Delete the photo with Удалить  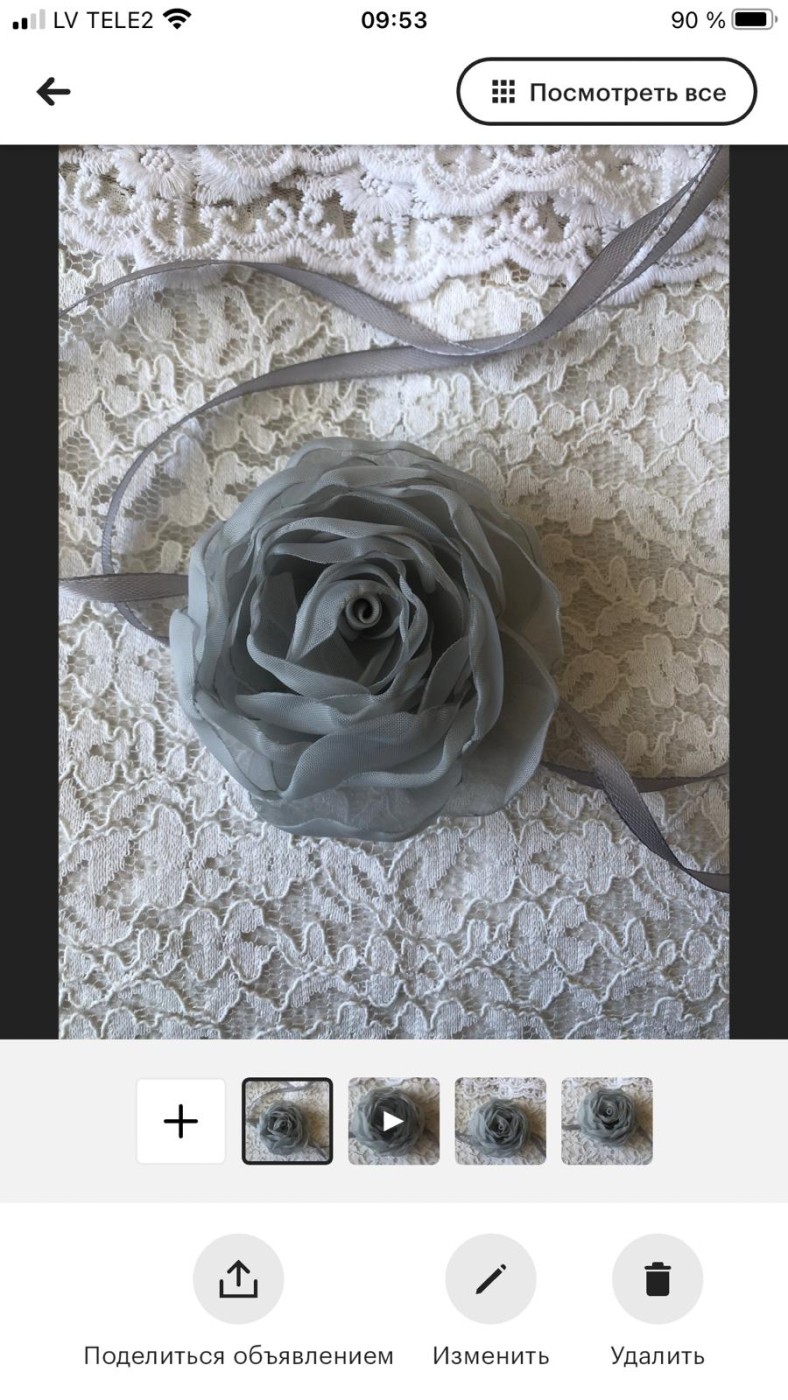coord(658,1279)
